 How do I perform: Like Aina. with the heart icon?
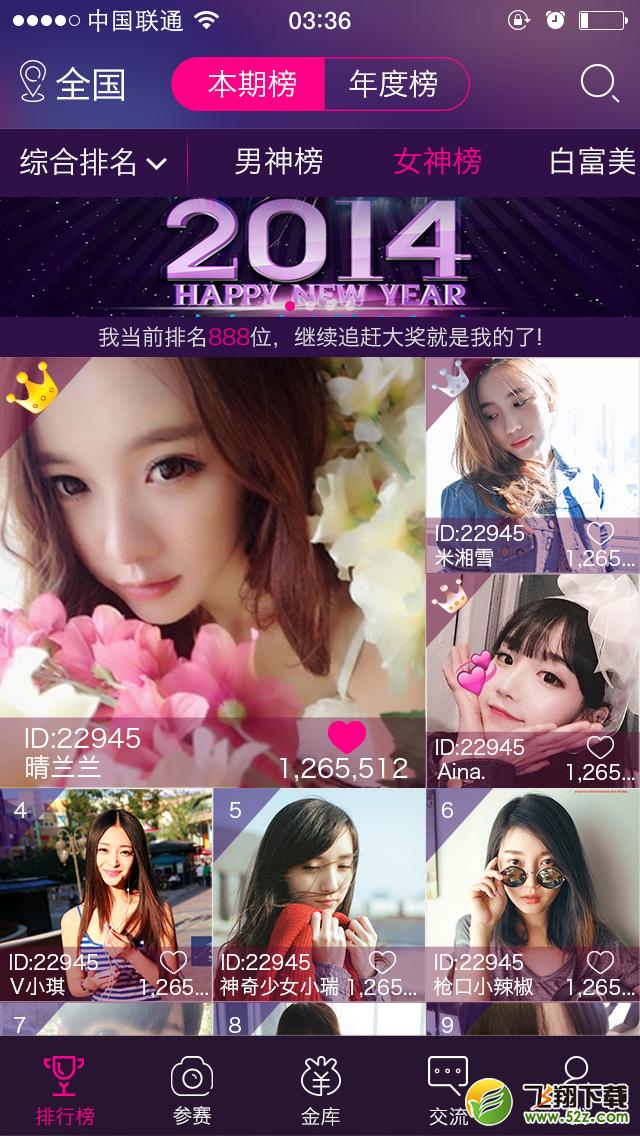pyautogui.click(x=600, y=746)
